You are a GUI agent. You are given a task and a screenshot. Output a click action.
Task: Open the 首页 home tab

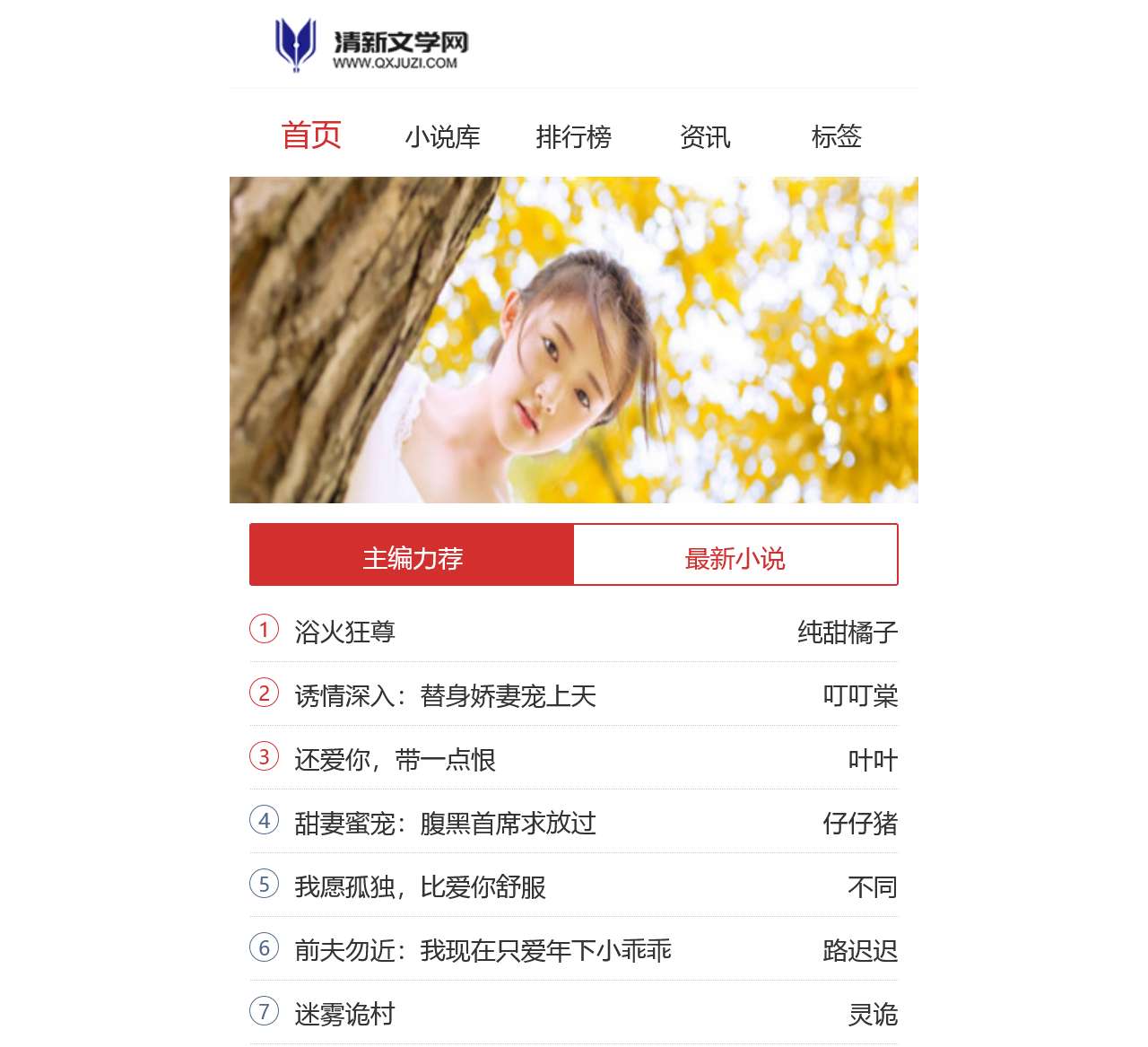click(x=311, y=135)
